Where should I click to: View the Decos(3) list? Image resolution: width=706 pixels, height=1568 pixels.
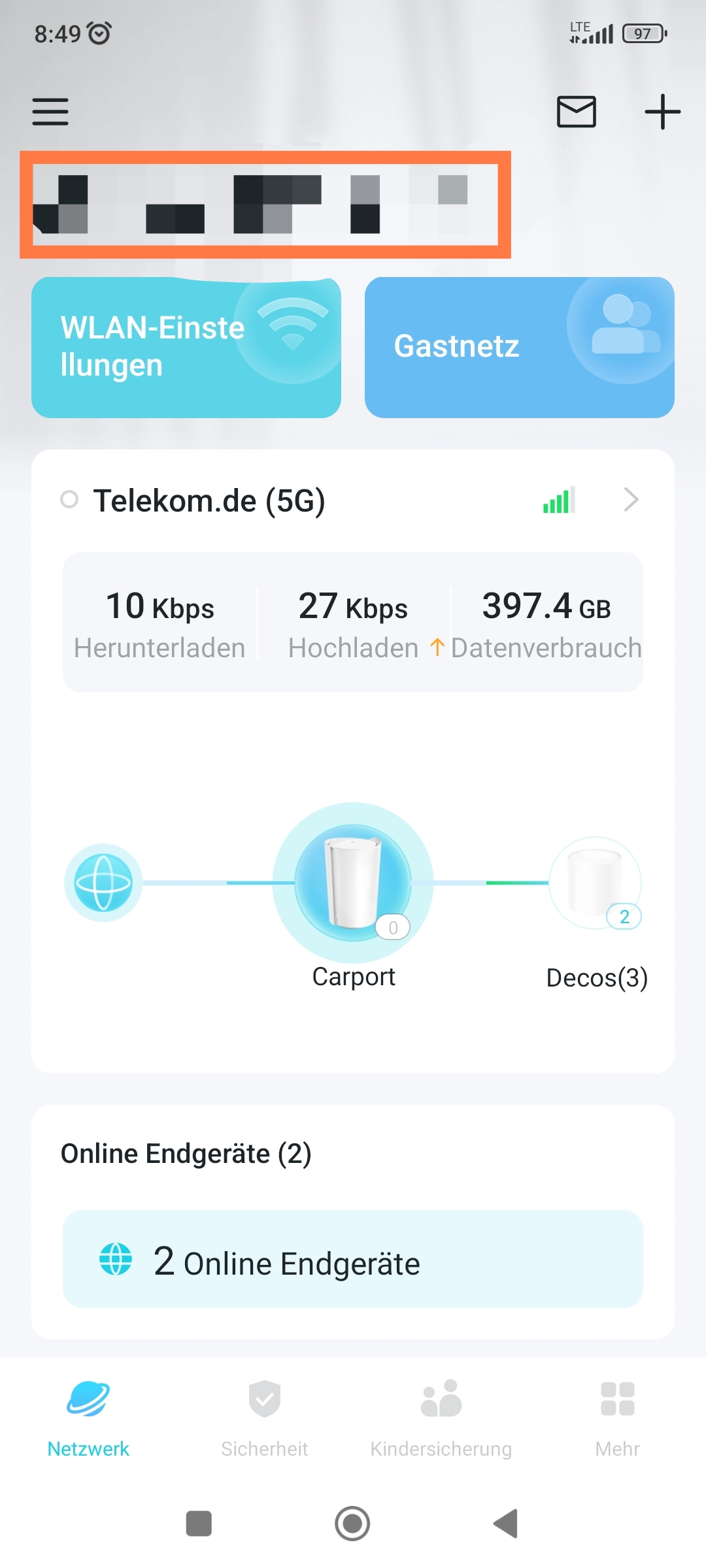[x=595, y=883]
